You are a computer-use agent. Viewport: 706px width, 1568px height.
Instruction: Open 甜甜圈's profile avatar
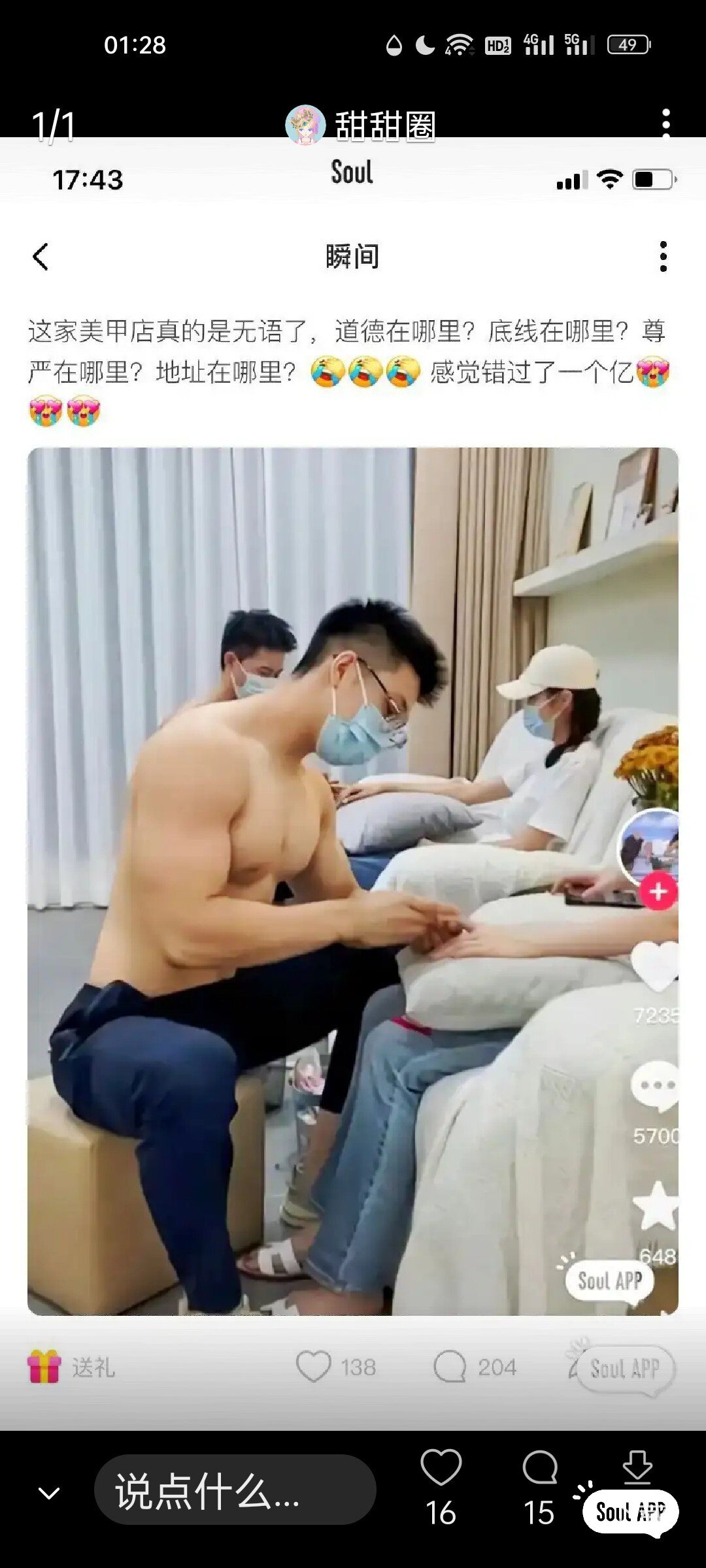click(305, 124)
